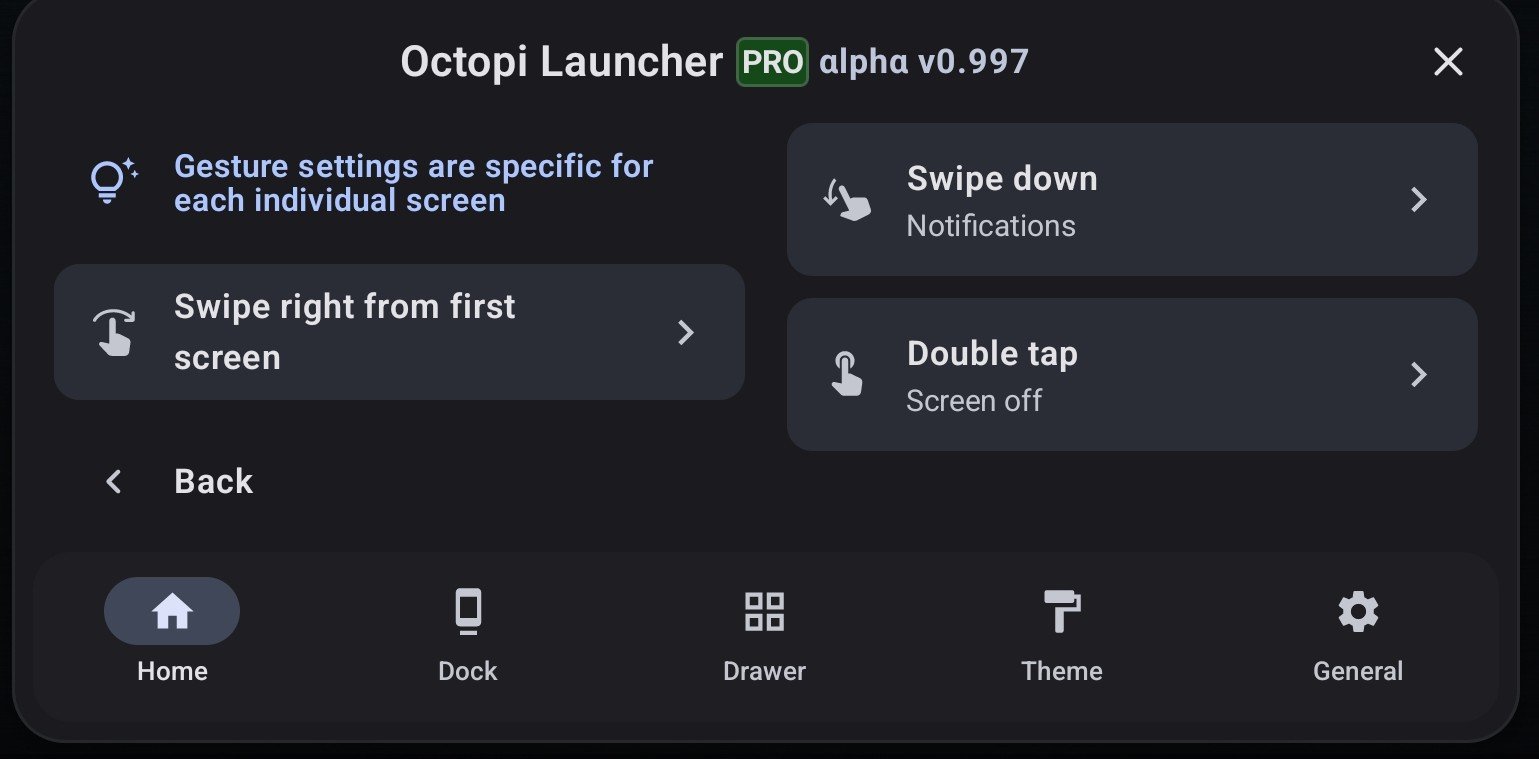Open Double tap gesture settings

coord(1131,375)
